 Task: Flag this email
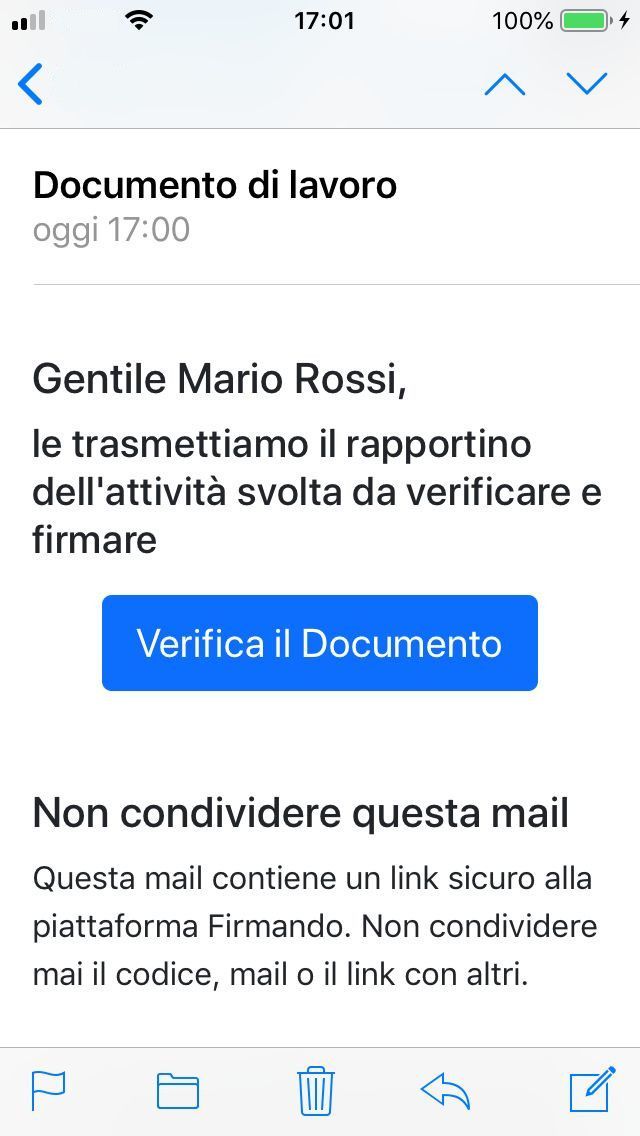tap(49, 1090)
